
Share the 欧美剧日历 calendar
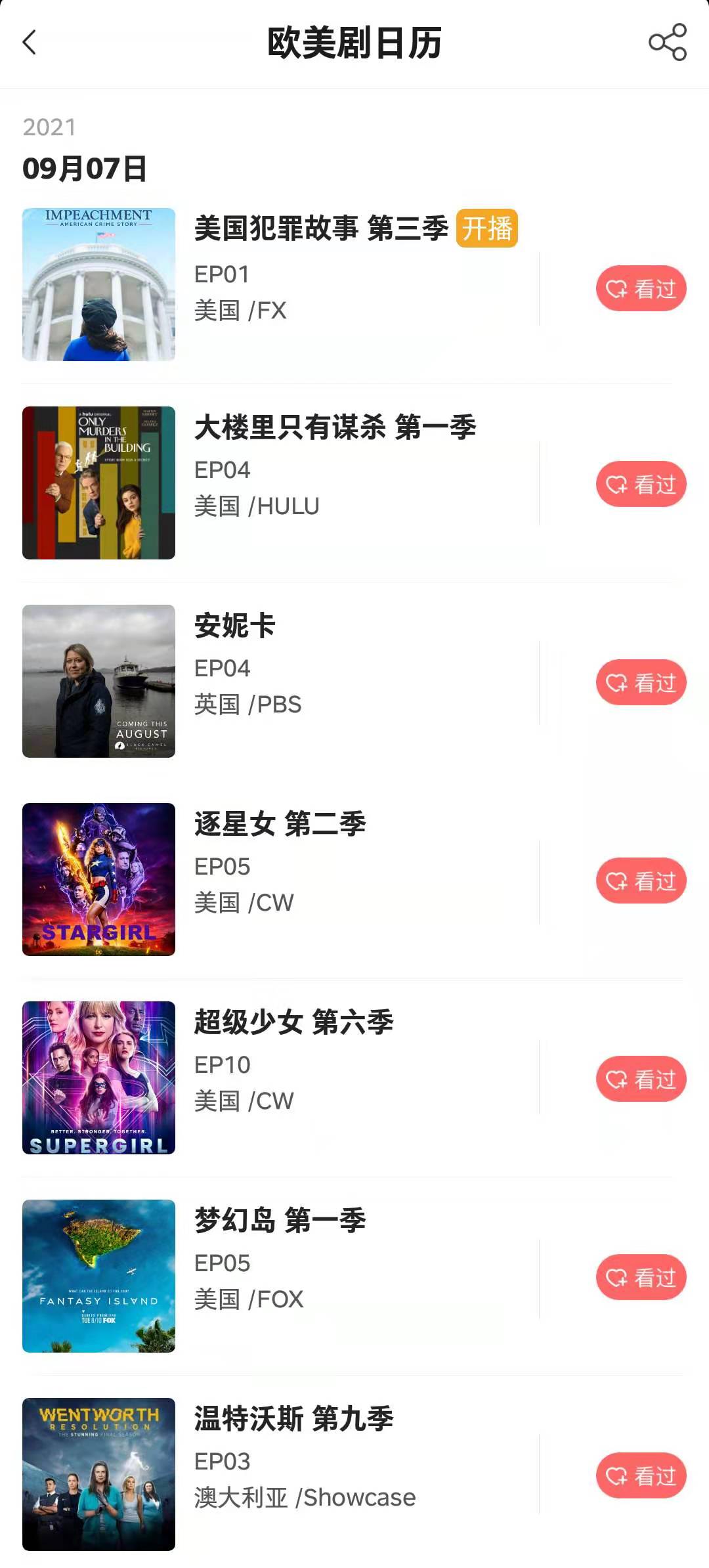[x=667, y=43]
